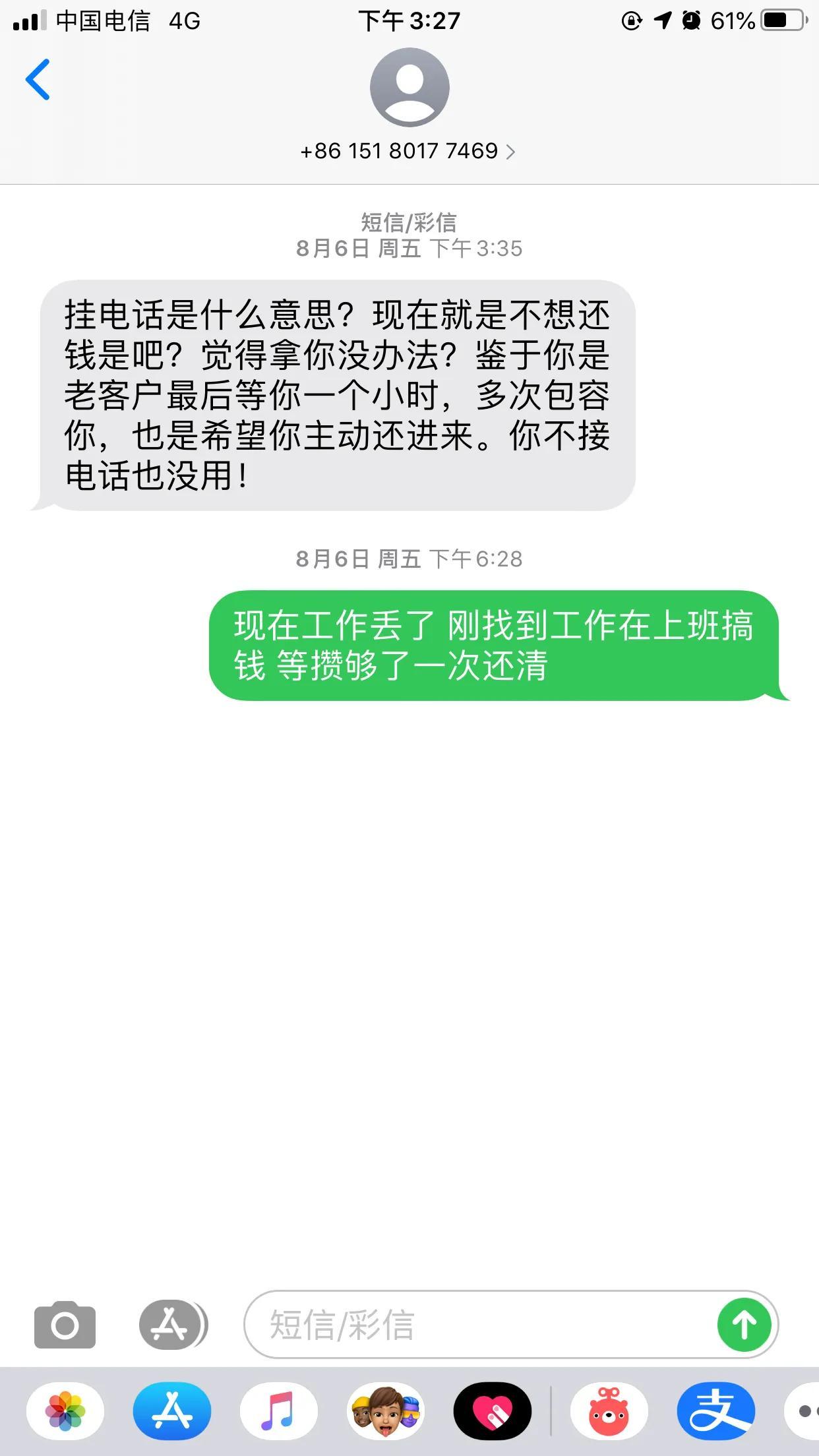The height and width of the screenshot is (1456, 819).
Task: Toggle the iMessage apps drawer button
Action: click(x=173, y=1324)
